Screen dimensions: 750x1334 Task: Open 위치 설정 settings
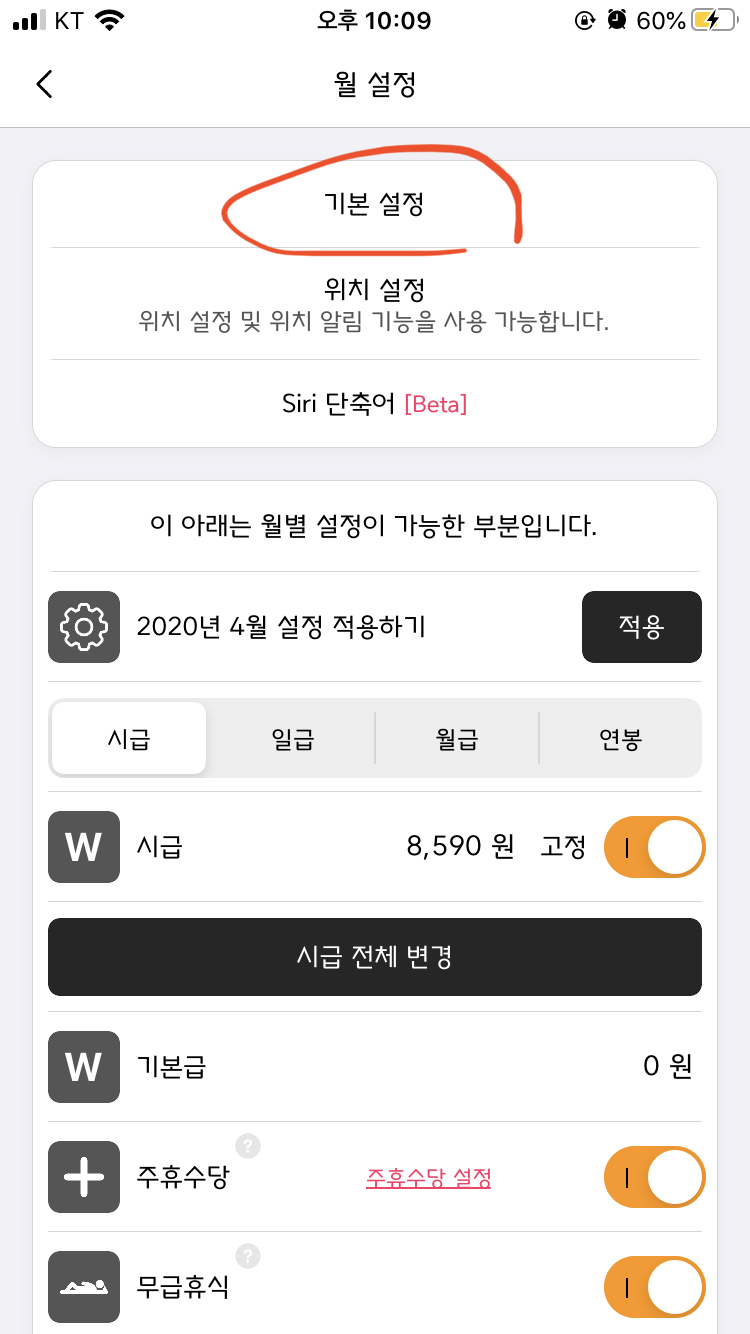click(x=375, y=292)
